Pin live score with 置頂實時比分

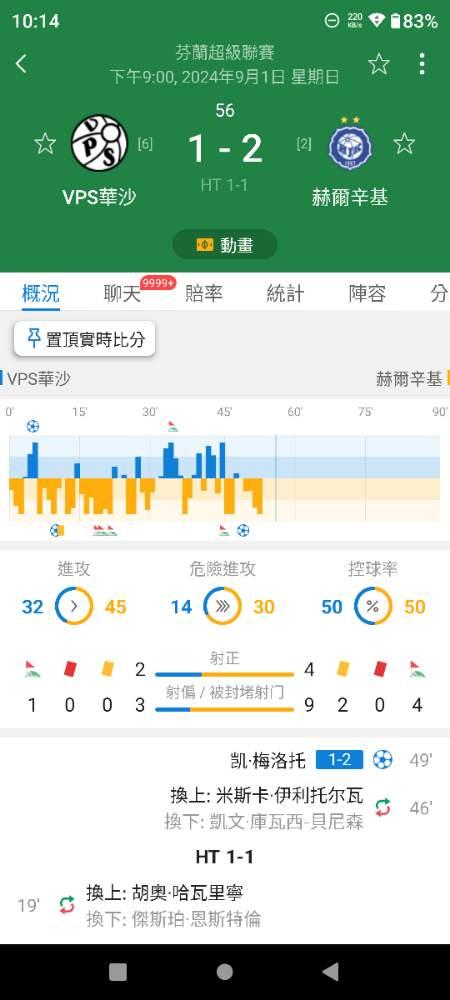(85, 339)
